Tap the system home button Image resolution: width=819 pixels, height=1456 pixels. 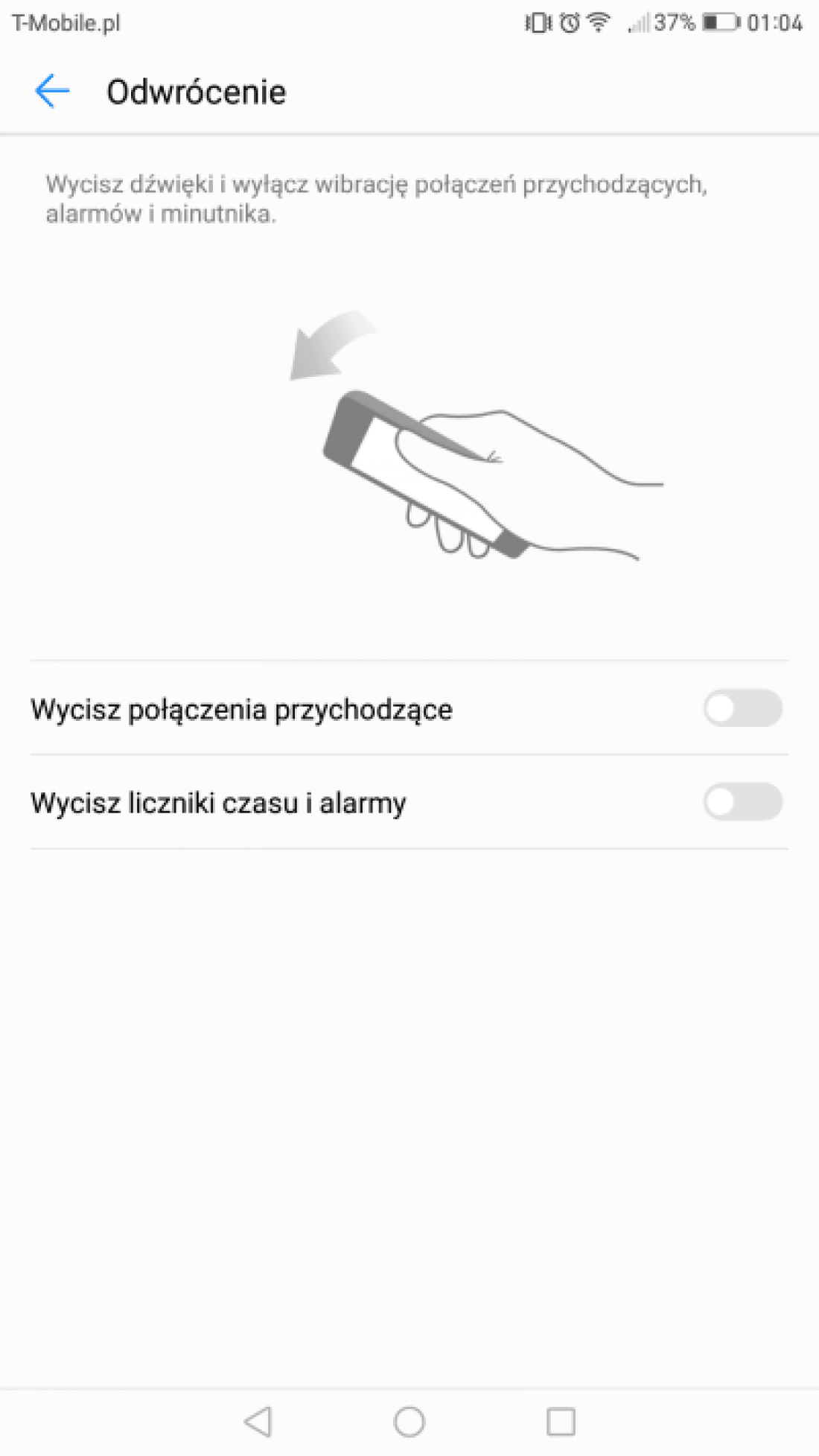click(x=409, y=1421)
